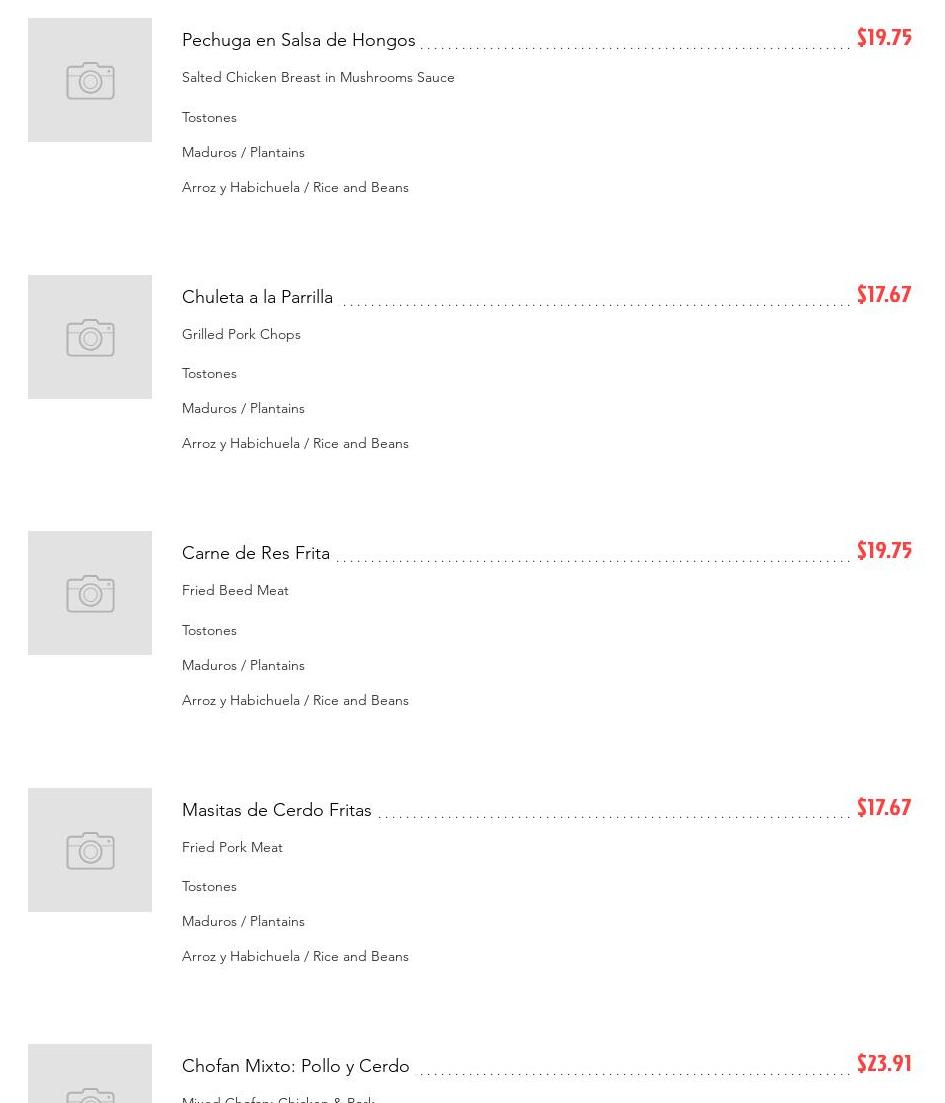
Task: Choose Masitas de Cerdo Fritas
Action: click(x=276, y=810)
